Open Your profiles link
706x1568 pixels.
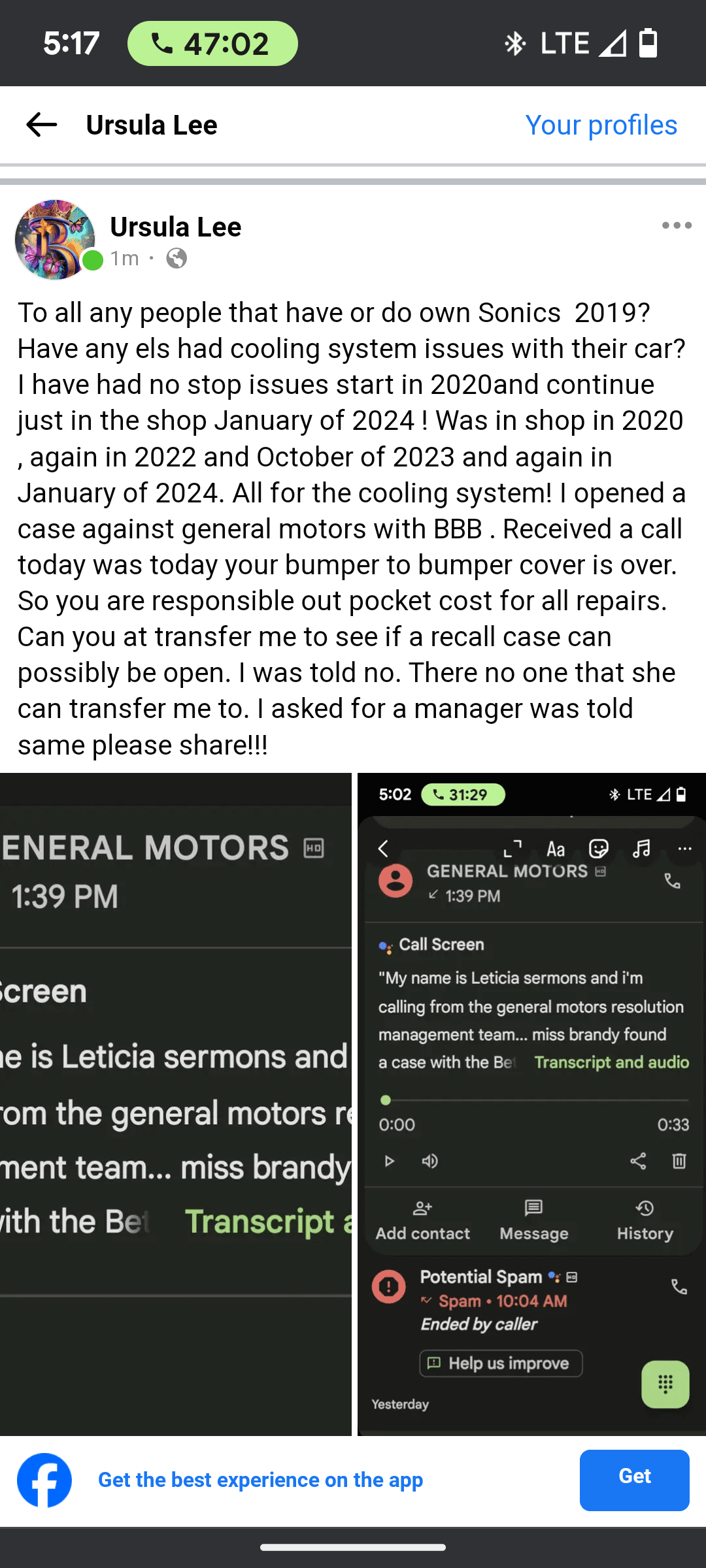(601, 125)
